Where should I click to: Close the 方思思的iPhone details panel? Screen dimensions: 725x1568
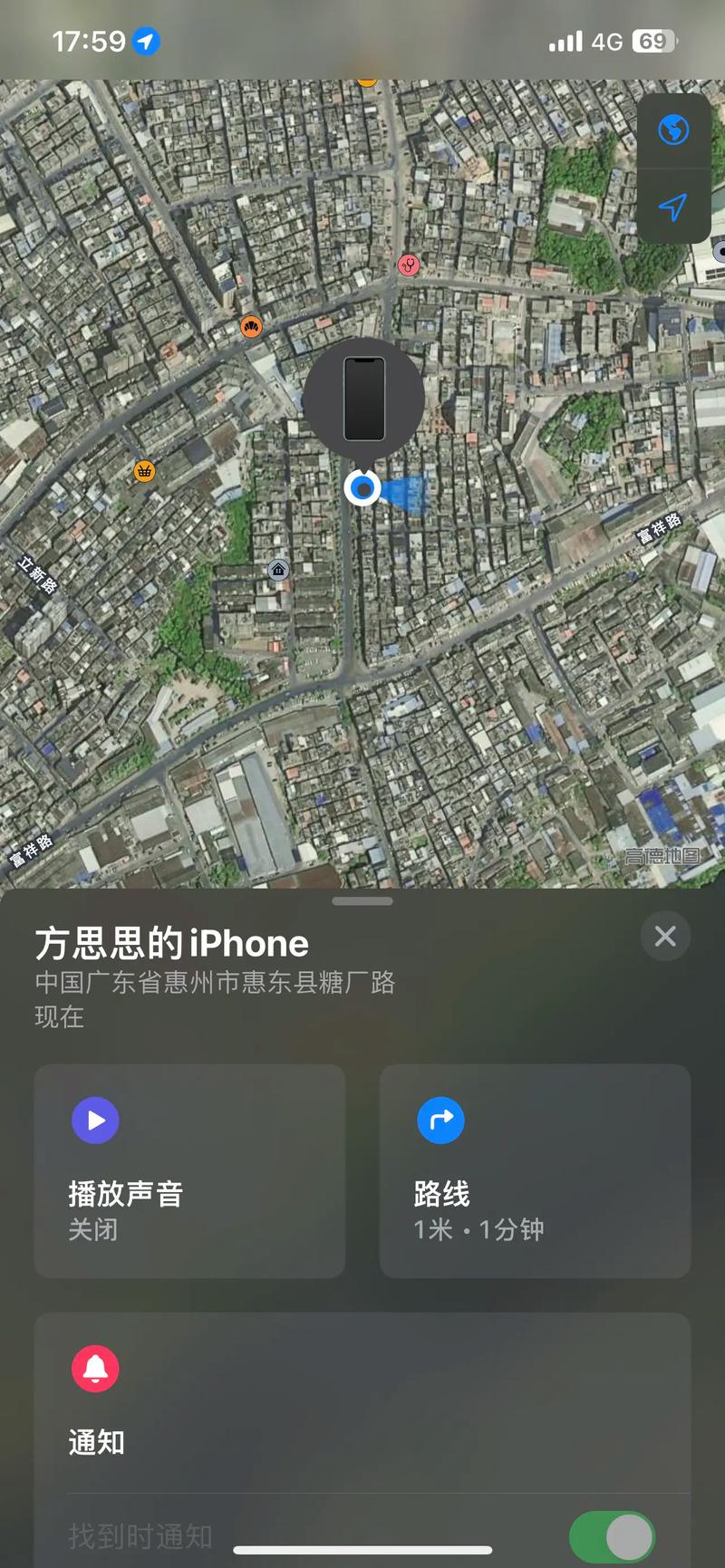click(665, 937)
